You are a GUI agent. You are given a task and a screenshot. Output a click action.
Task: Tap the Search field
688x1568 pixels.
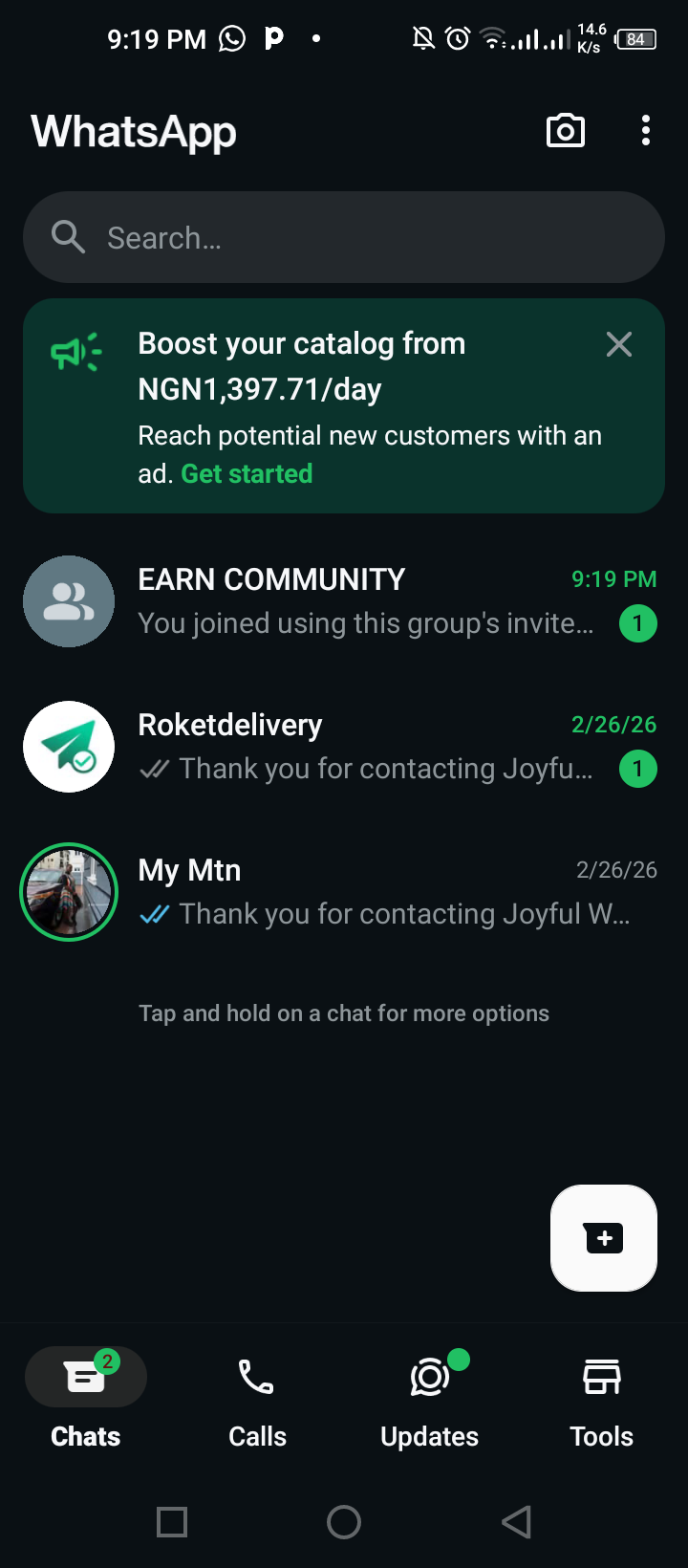tap(344, 237)
